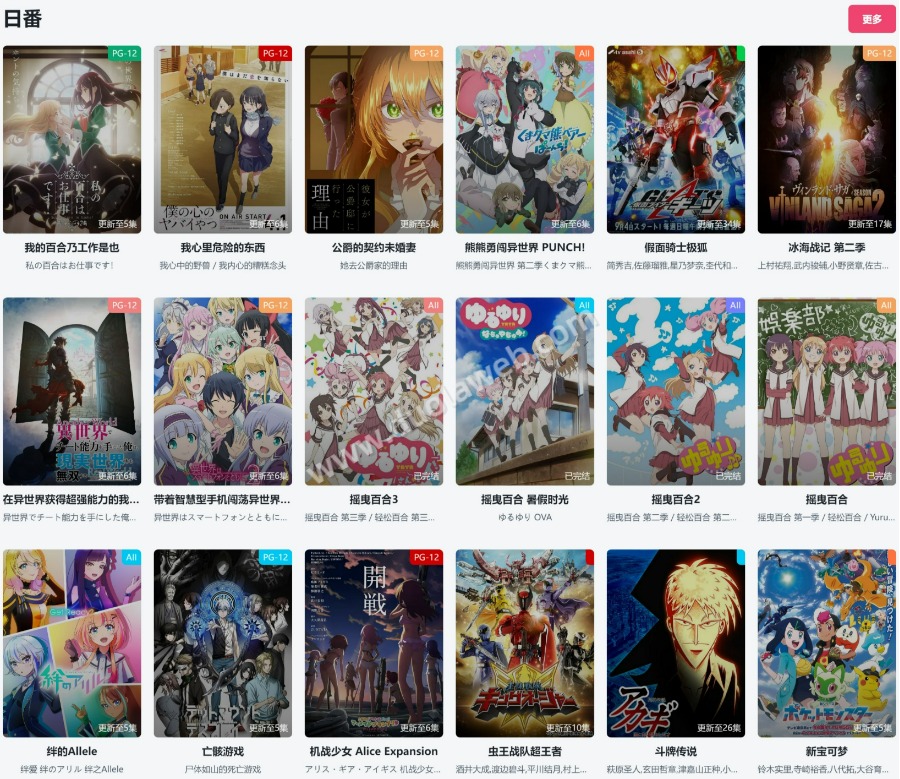Open 我的百合乃工作是也 anime card

point(72,140)
